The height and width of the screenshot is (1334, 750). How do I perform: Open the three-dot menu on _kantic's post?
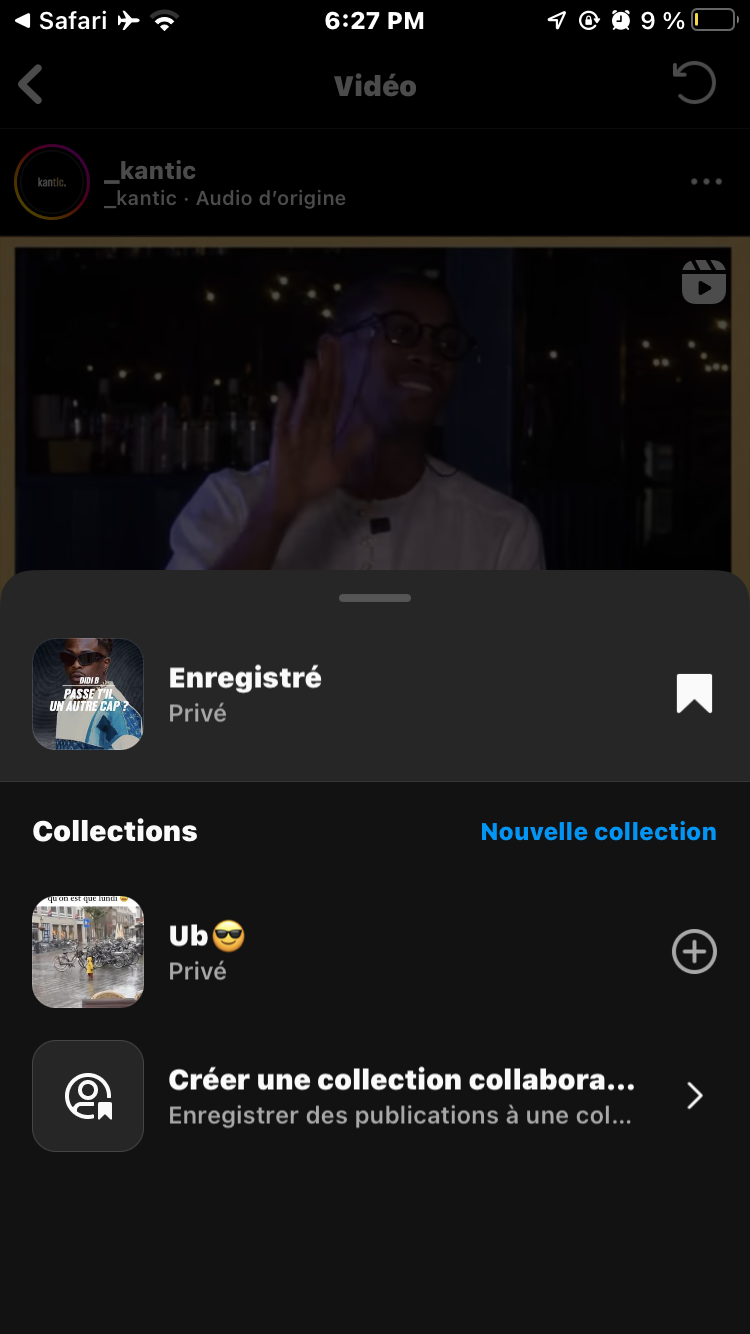tap(706, 182)
